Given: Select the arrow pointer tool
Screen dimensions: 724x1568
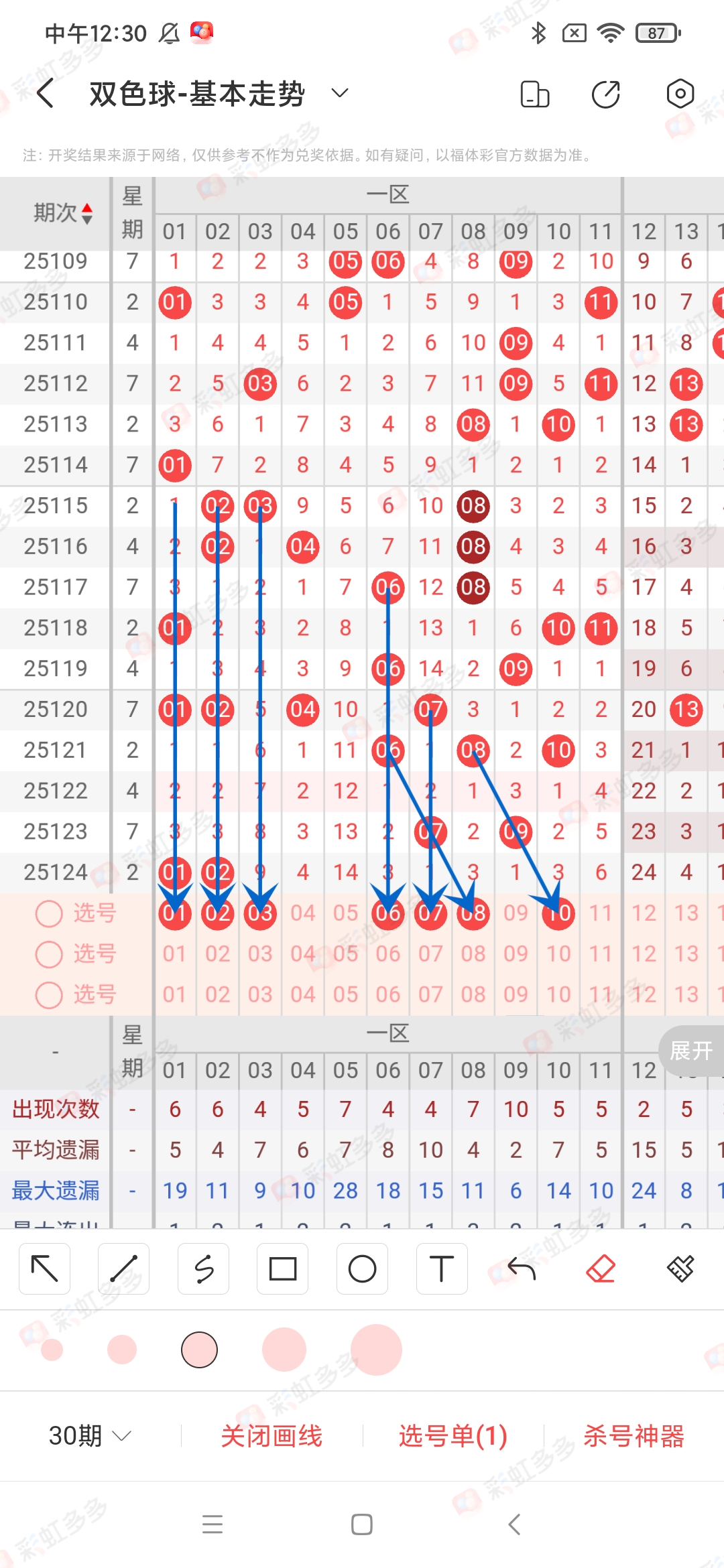Looking at the screenshot, I should click(x=44, y=1268).
